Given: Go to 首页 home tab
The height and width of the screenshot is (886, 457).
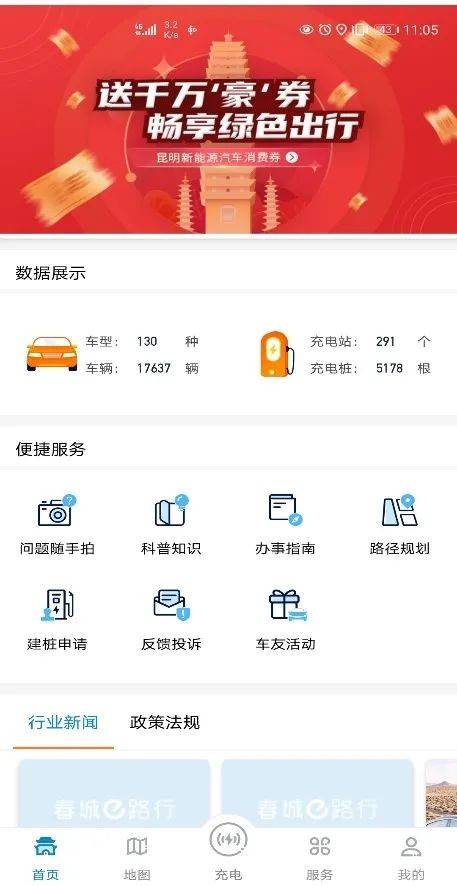Looking at the screenshot, I should pos(46,858).
